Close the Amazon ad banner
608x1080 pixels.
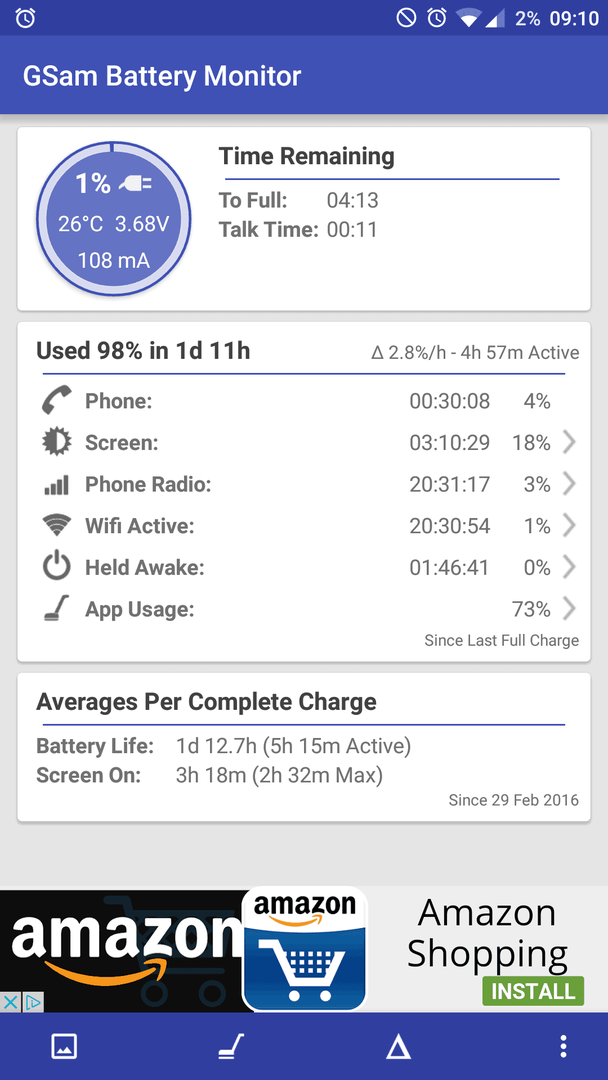click(10, 1002)
